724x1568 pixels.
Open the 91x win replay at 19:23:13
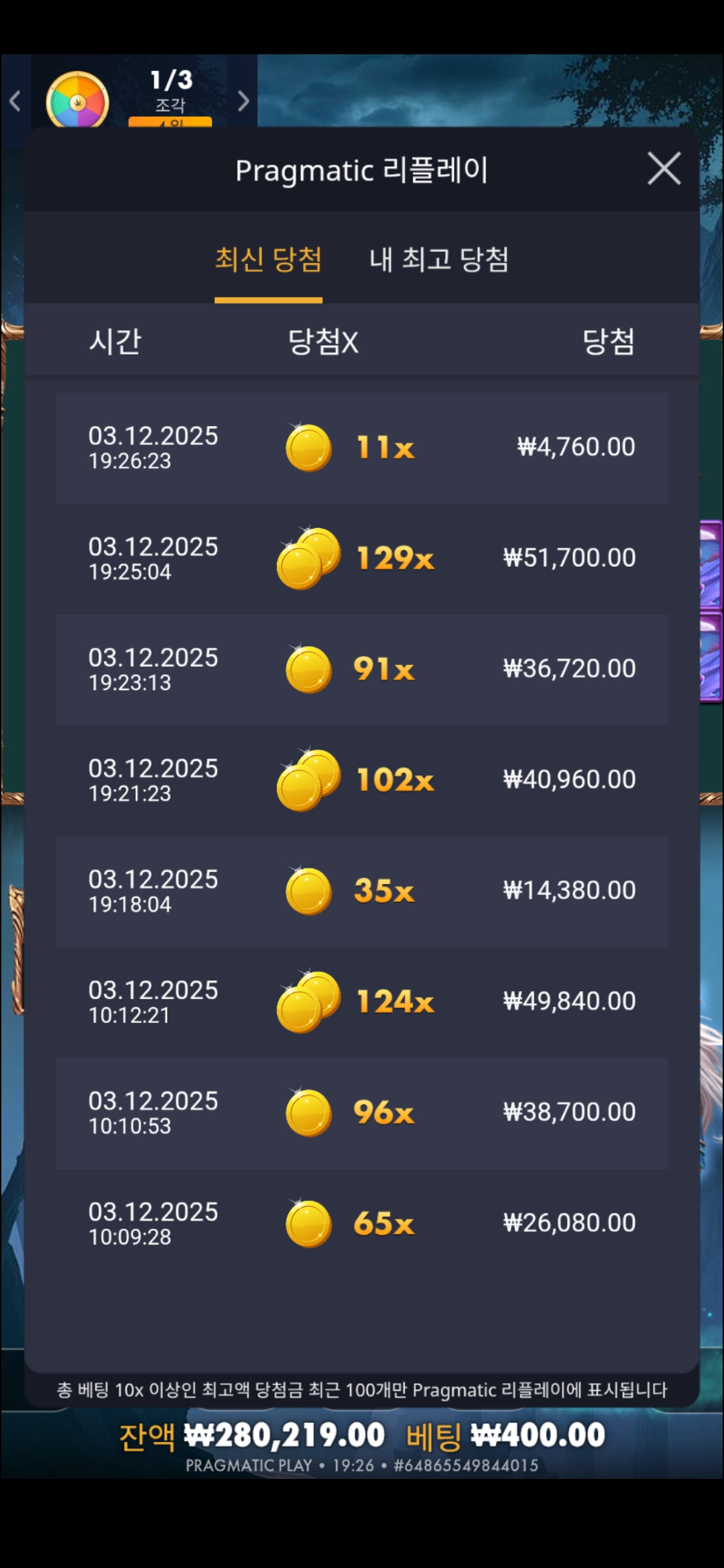361,669
